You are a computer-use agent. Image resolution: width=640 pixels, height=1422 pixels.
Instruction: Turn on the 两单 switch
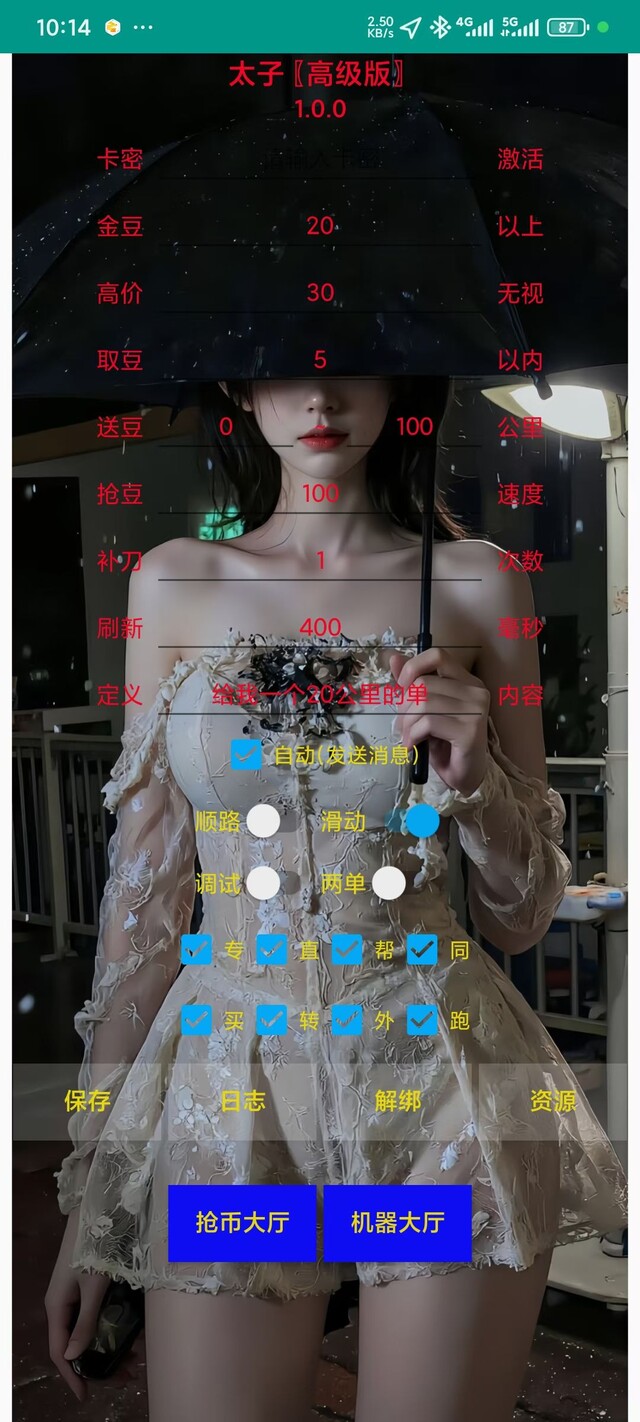click(398, 883)
